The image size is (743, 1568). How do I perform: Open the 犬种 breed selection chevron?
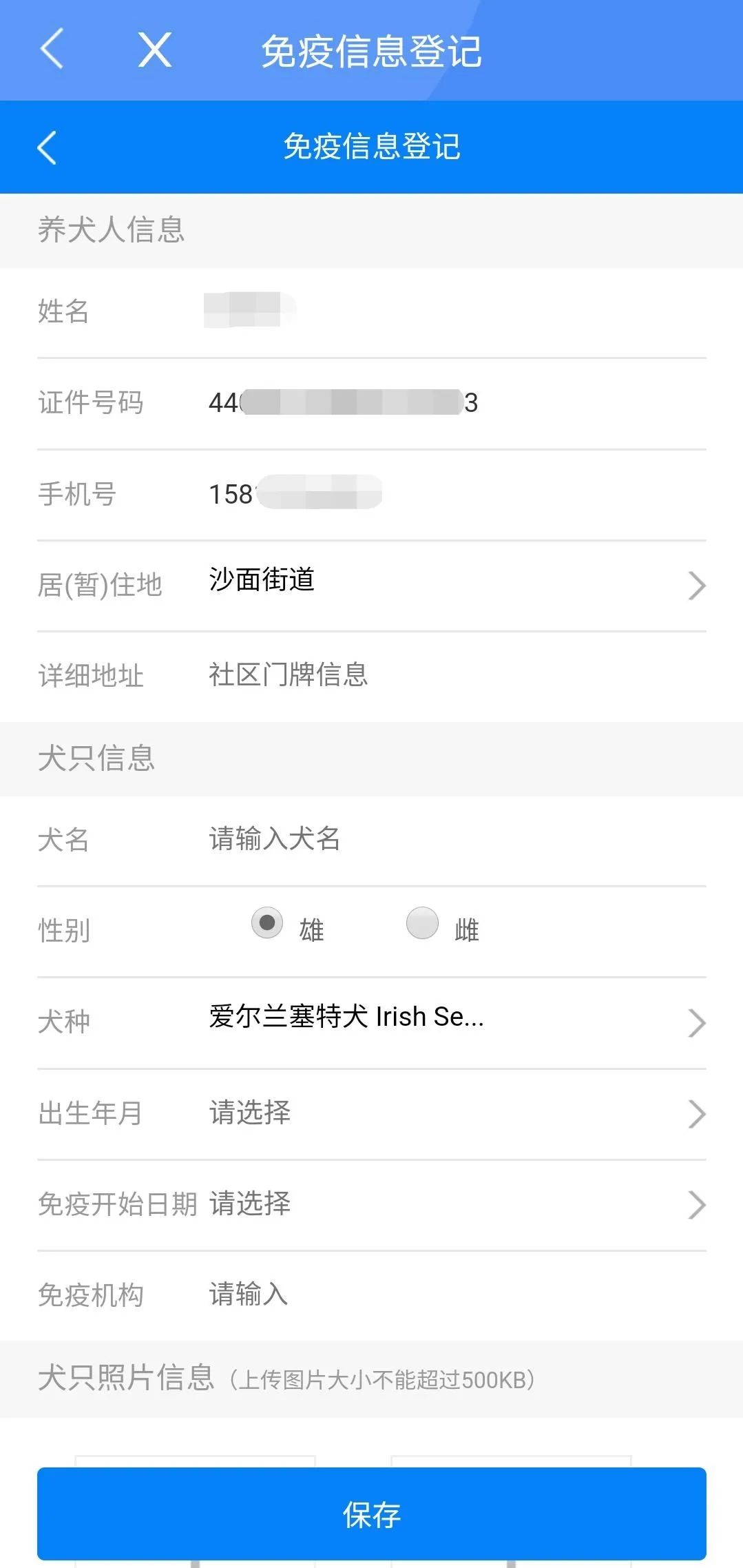pyautogui.click(x=695, y=1022)
